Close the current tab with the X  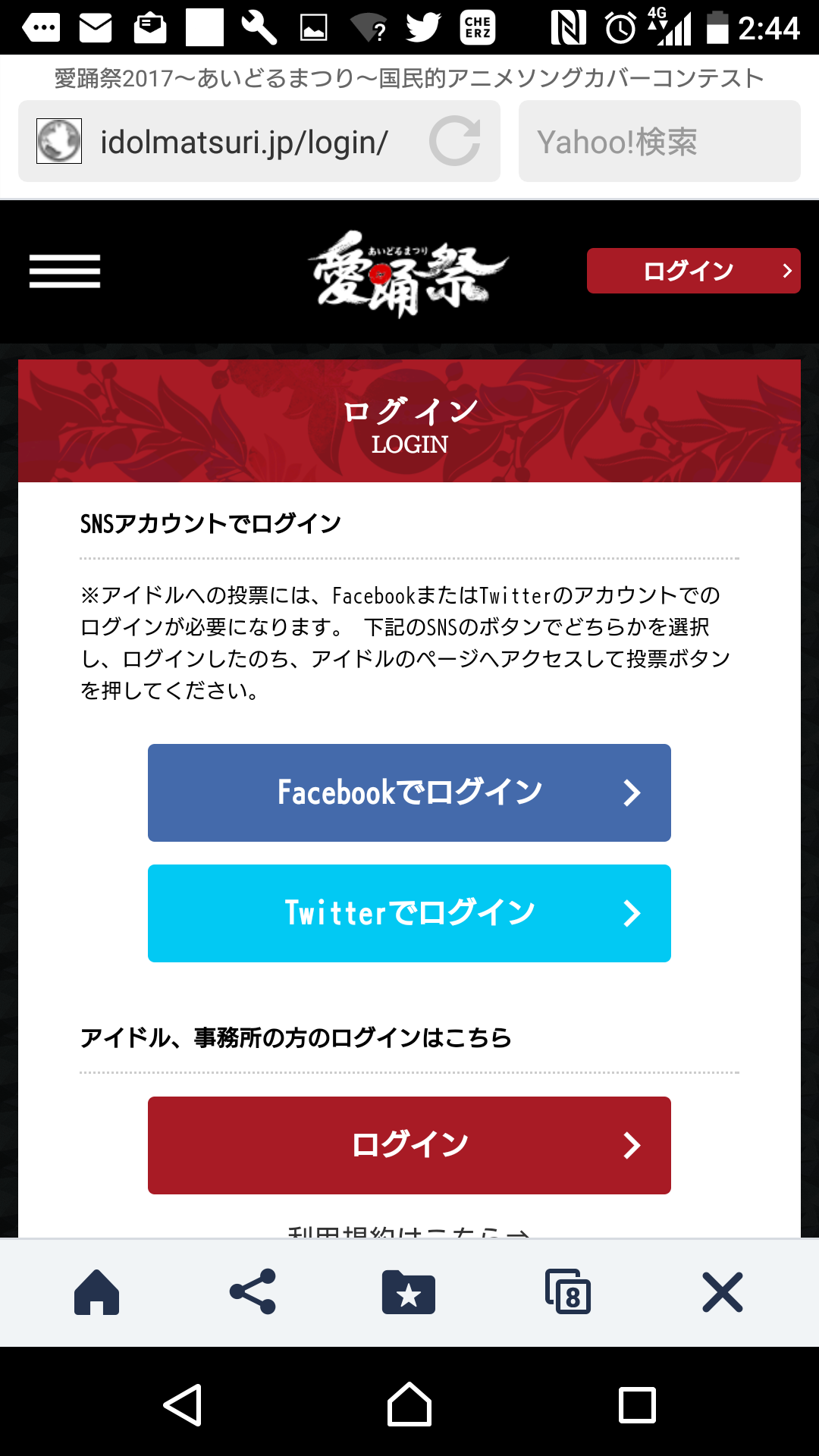(723, 1292)
